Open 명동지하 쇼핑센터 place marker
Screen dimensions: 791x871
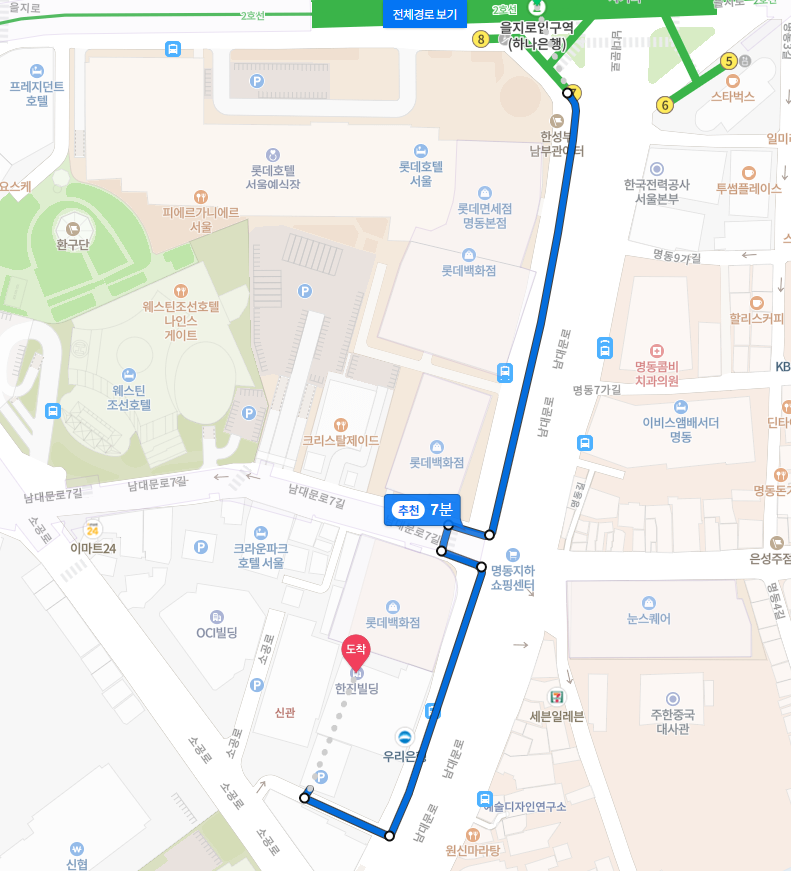513,555
